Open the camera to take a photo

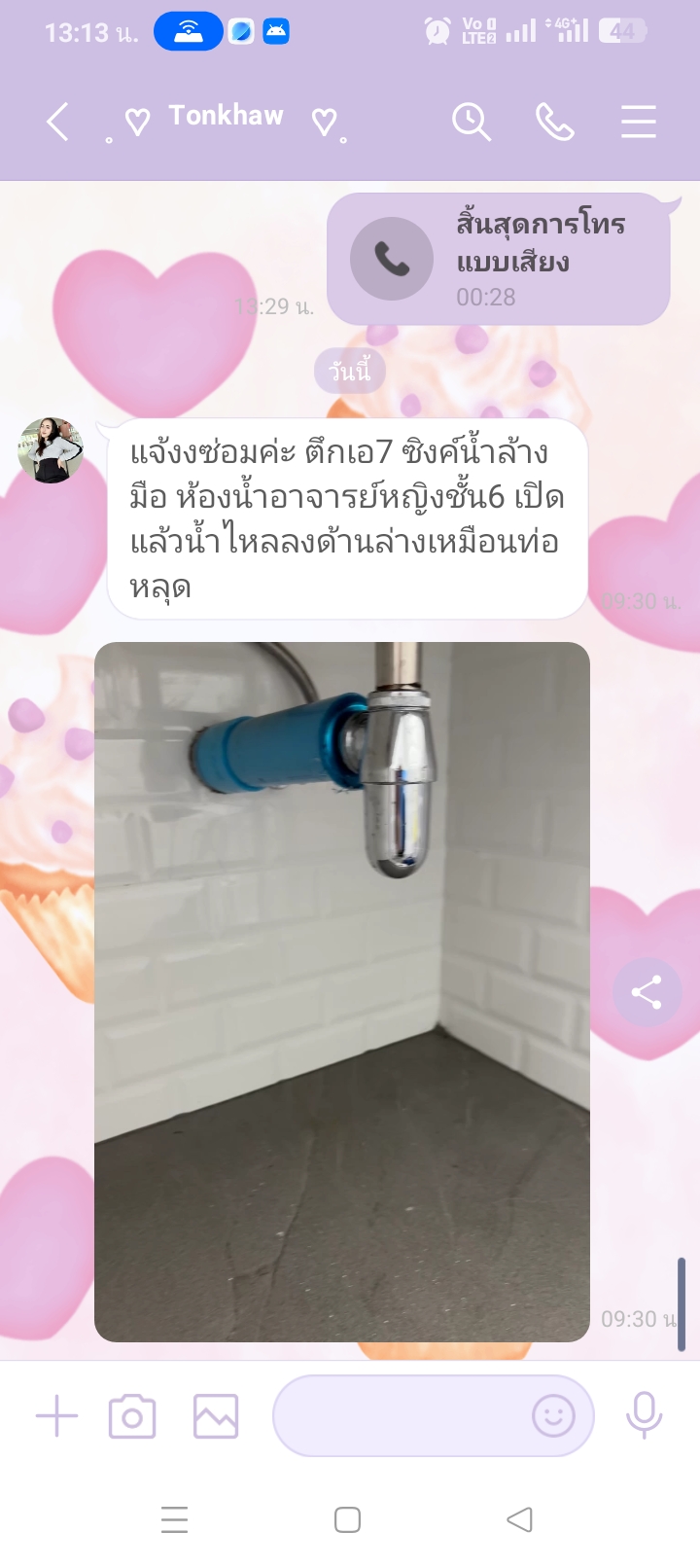pos(132,1416)
